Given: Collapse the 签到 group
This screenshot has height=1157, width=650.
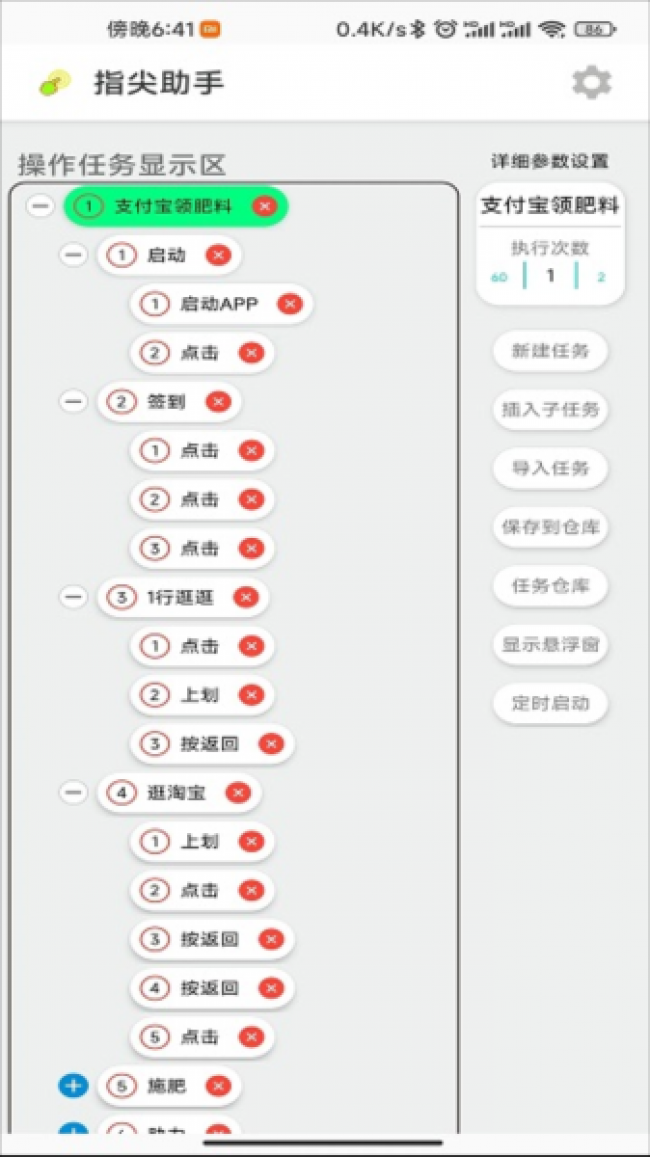Looking at the screenshot, I should (x=73, y=402).
